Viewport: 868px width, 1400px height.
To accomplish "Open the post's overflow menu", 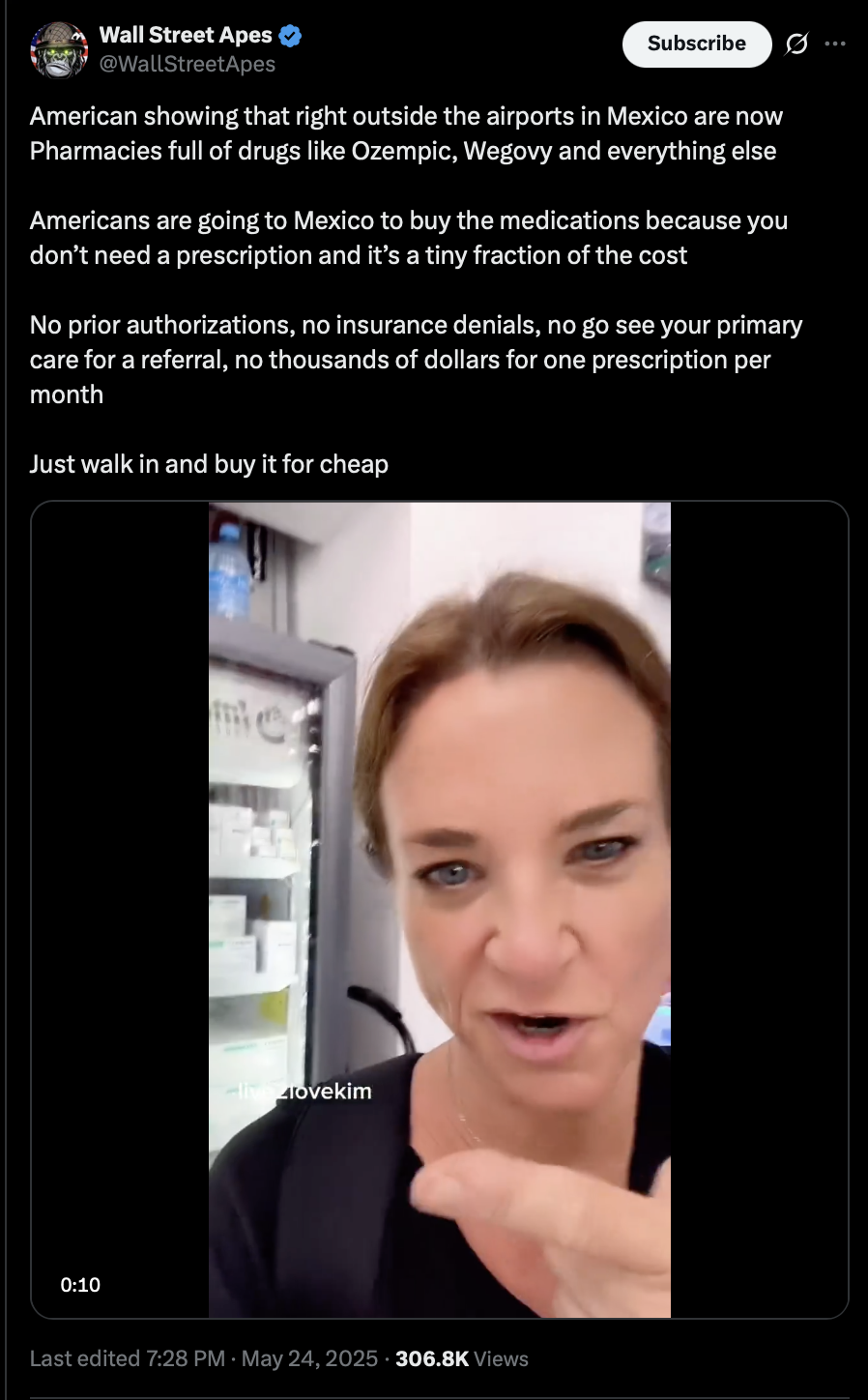I will tap(835, 44).
